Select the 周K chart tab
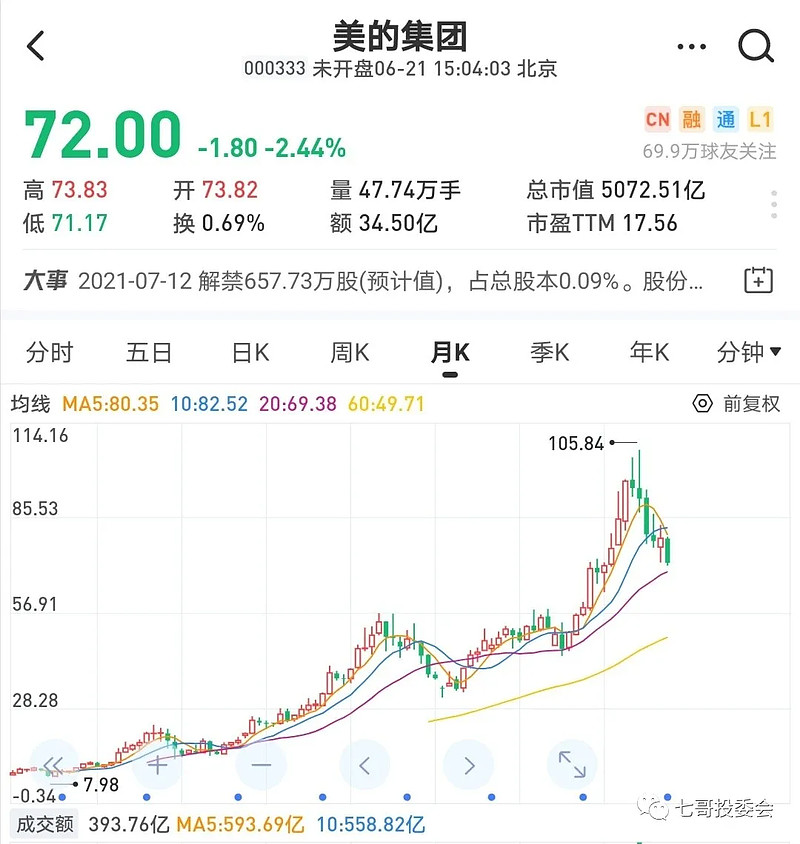The image size is (800, 844). coord(350,352)
